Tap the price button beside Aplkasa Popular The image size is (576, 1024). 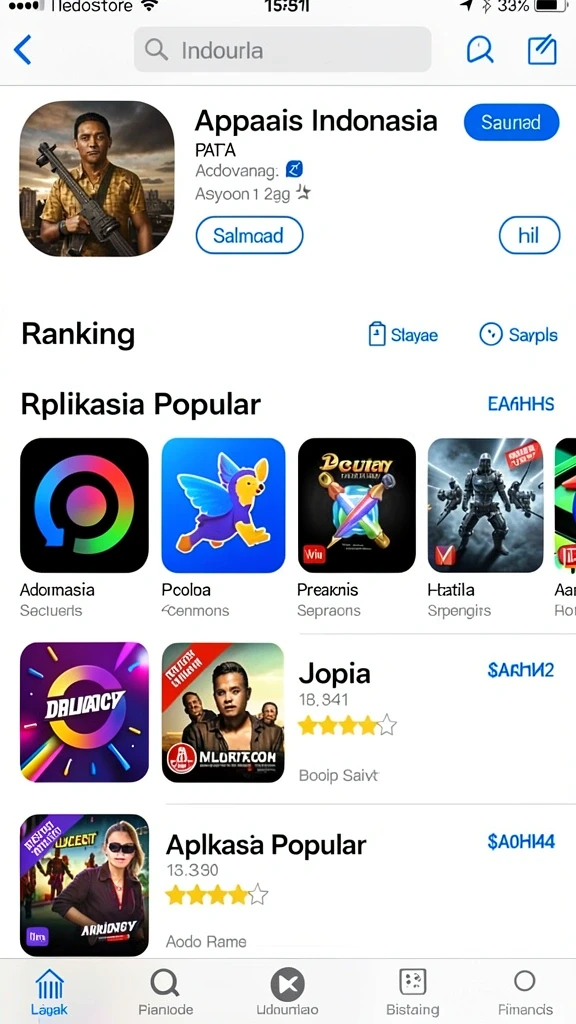click(x=521, y=842)
